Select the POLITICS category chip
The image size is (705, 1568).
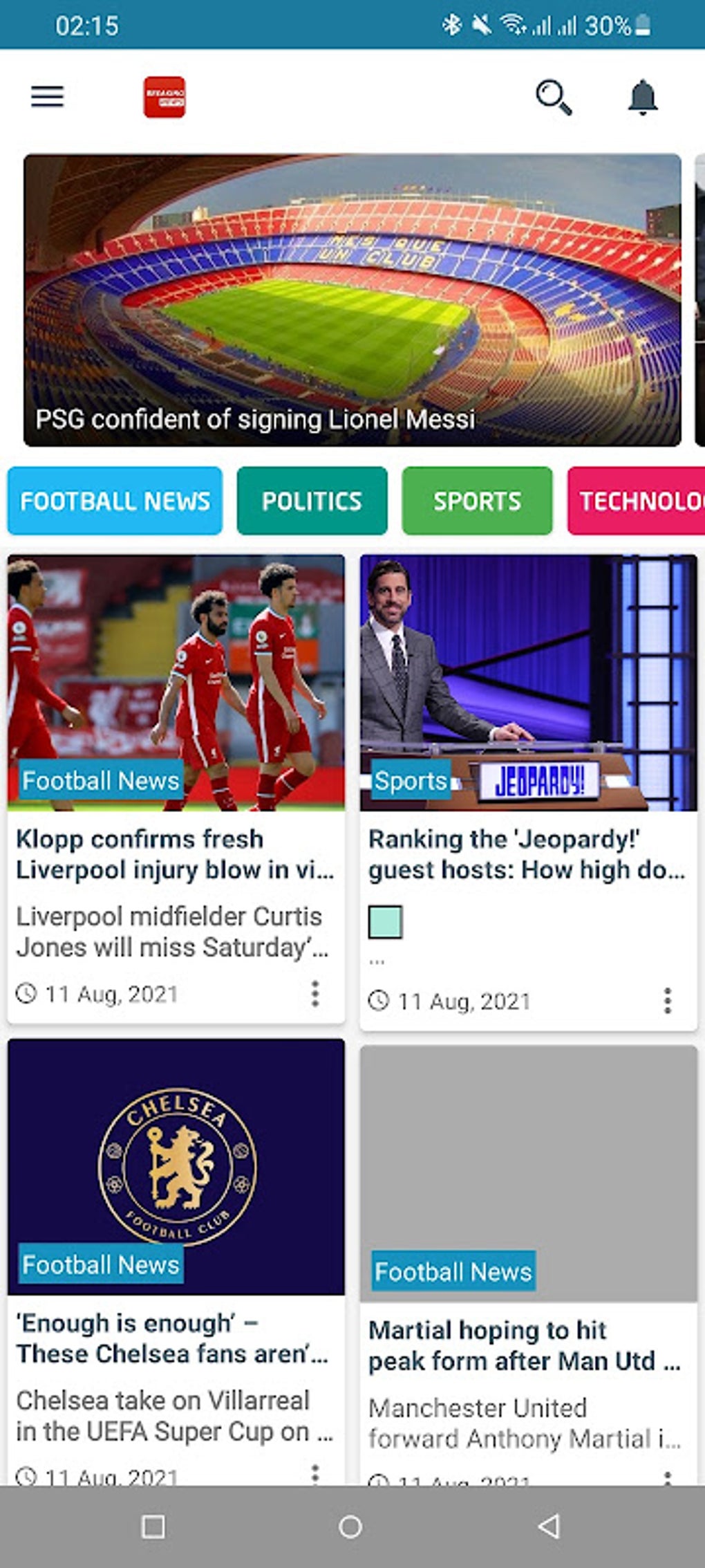pyautogui.click(x=311, y=501)
